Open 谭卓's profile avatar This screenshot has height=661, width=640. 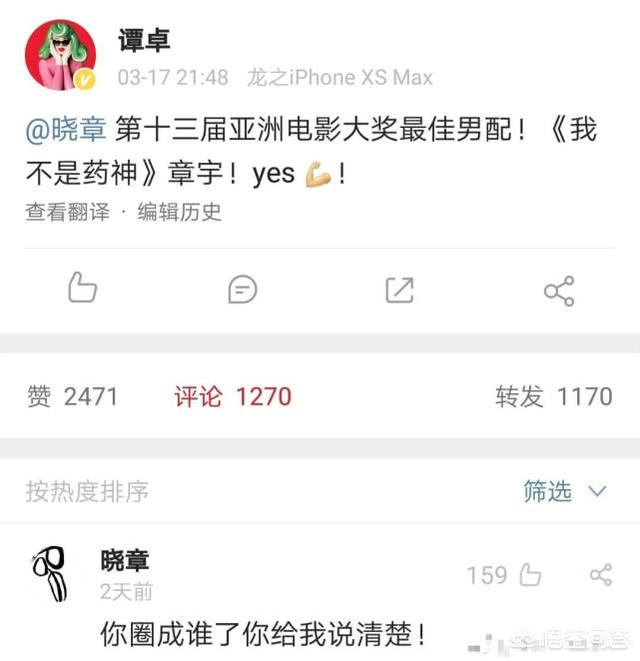60,55
